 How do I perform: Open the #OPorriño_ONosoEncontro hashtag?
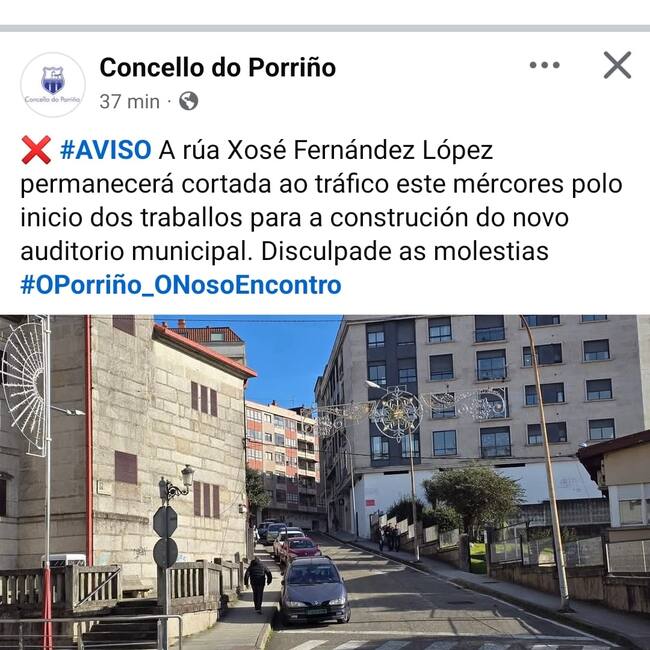pyautogui.click(x=180, y=285)
